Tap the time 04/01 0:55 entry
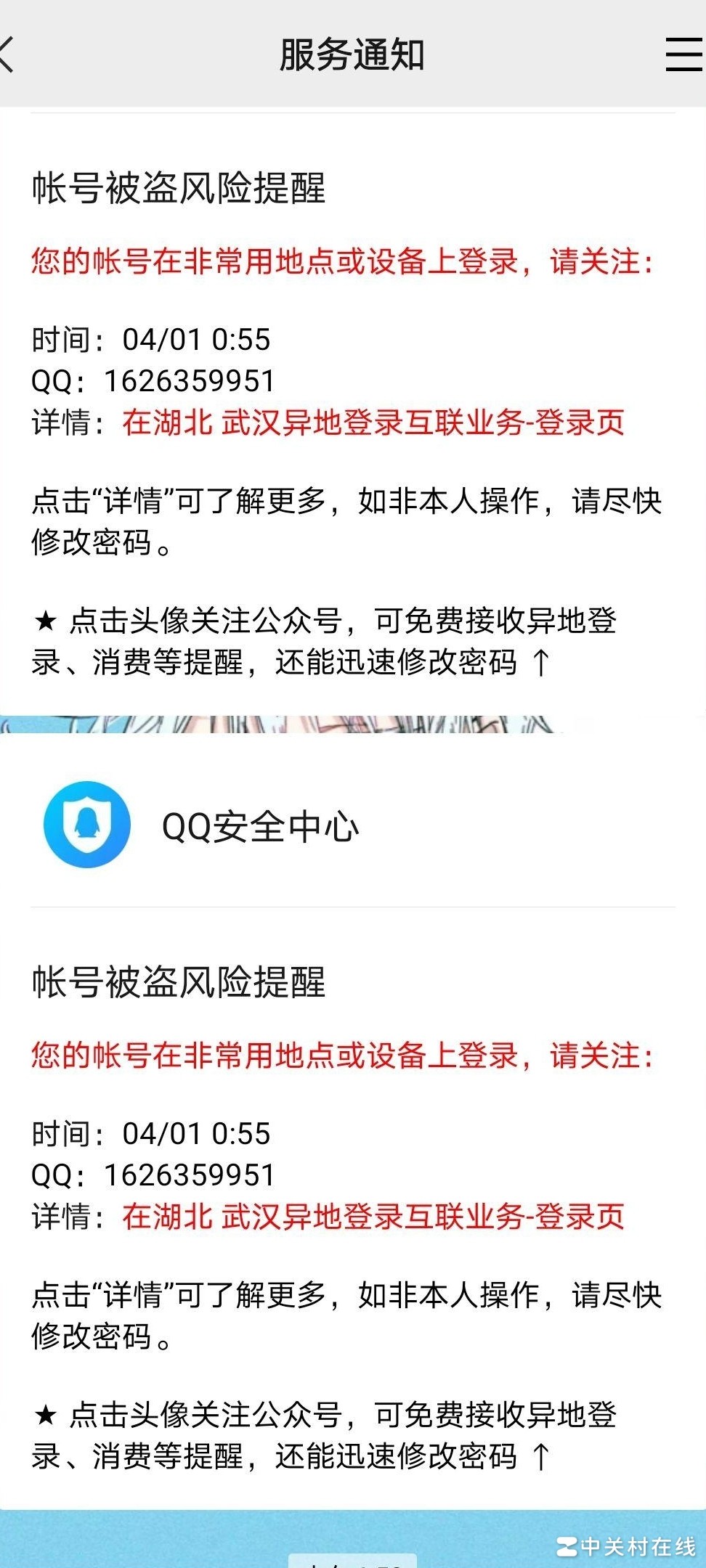 point(195,338)
